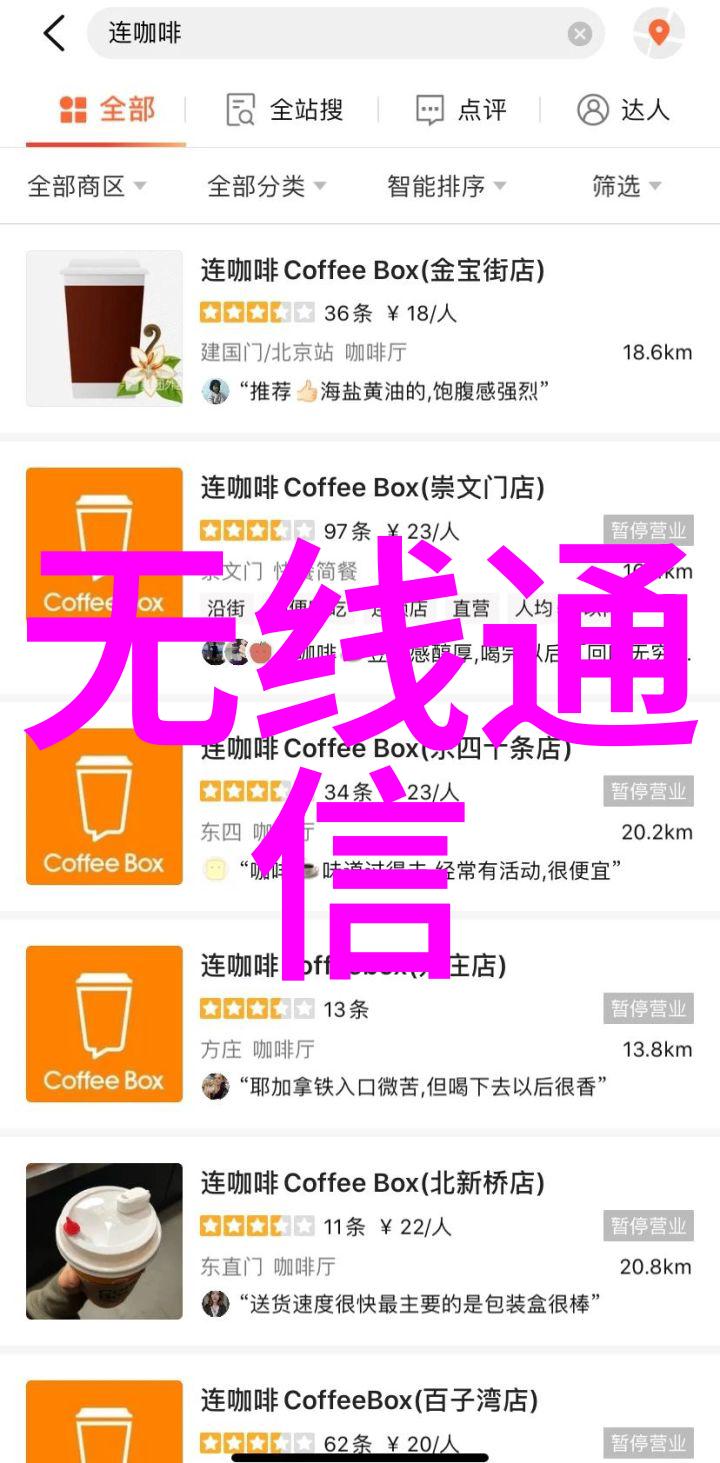
Task: Tap the search field containing 连咖啡
Action: tap(330, 34)
